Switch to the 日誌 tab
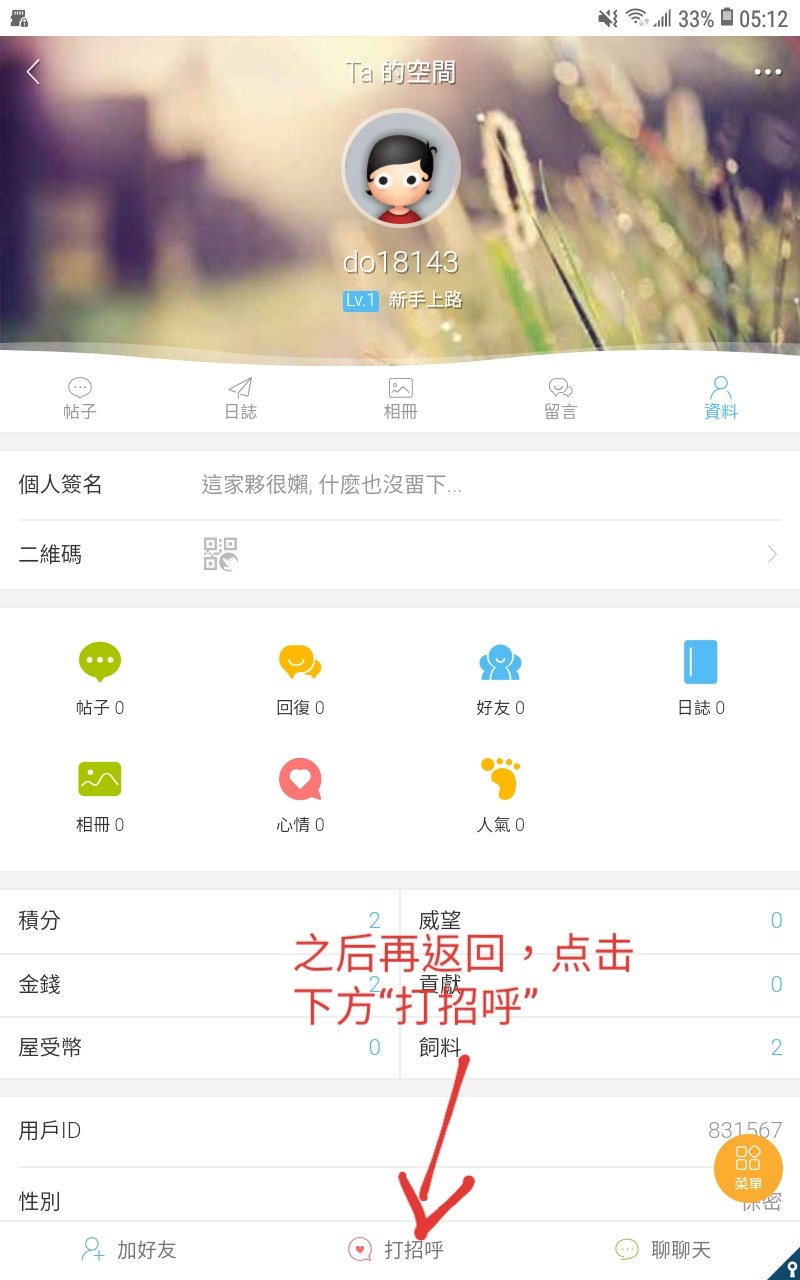800x1280 pixels. pyautogui.click(x=240, y=398)
